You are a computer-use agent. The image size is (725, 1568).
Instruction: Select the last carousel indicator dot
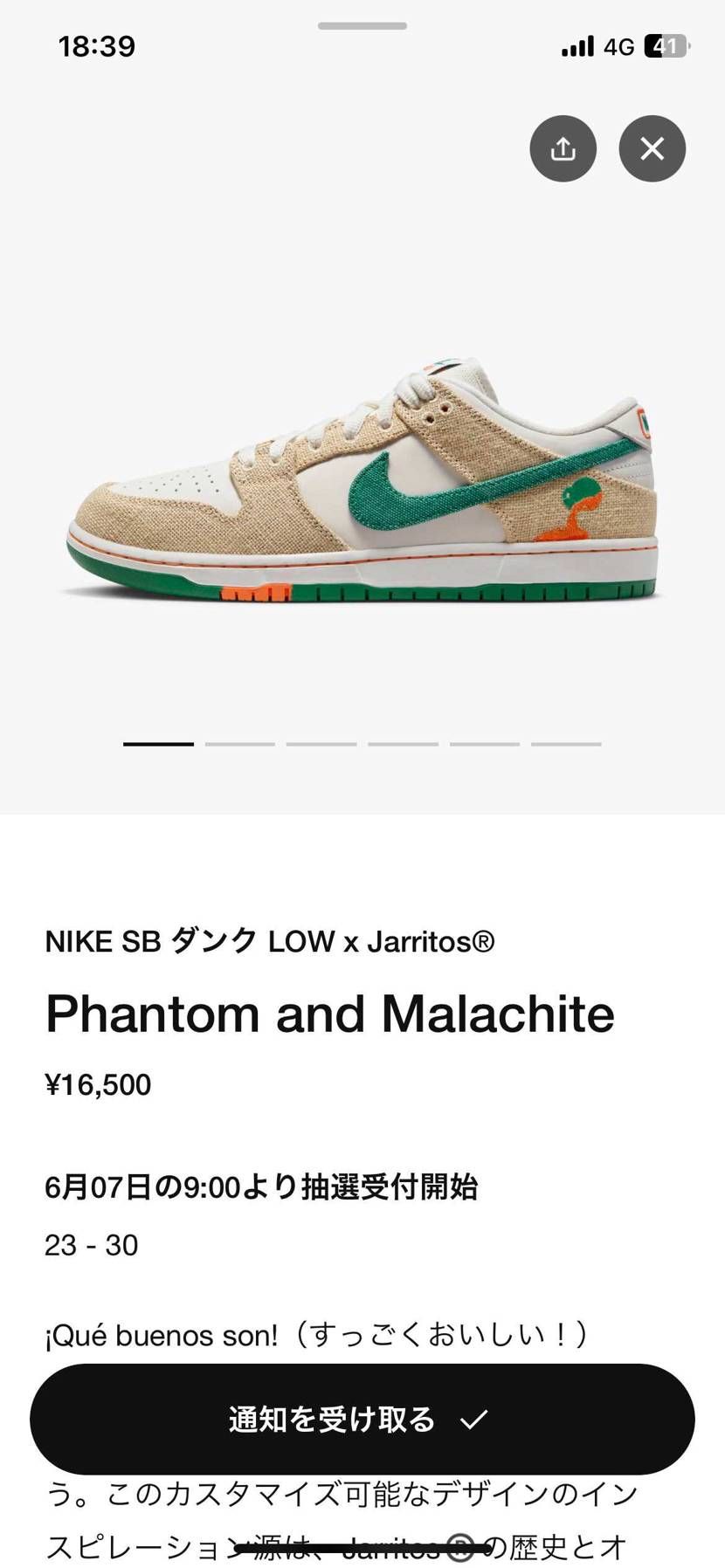[x=566, y=744]
